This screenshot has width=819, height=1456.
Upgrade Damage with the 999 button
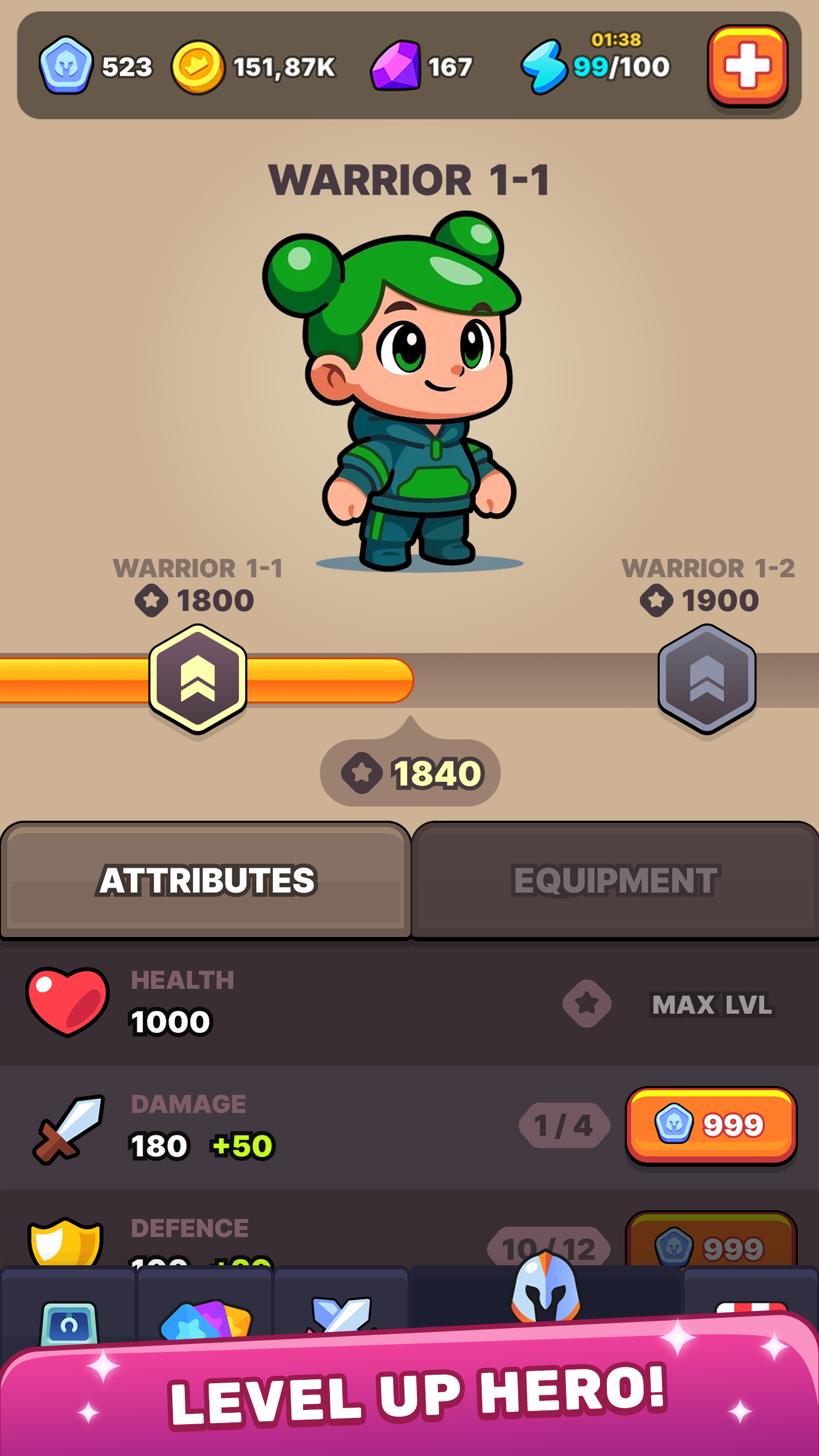pyautogui.click(x=711, y=1125)
